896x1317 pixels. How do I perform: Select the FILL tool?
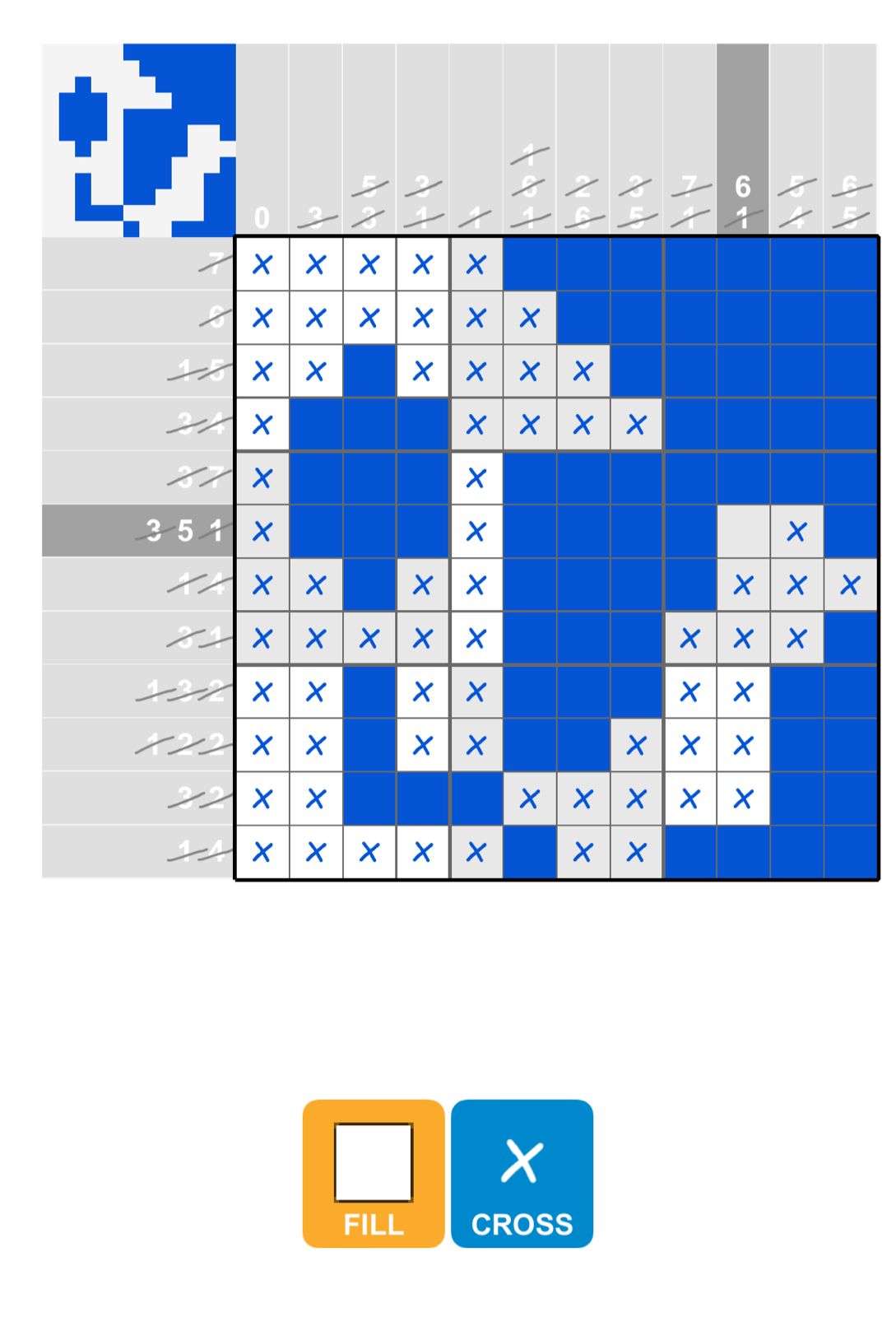pyautogui.click(x=372, y=1172)
